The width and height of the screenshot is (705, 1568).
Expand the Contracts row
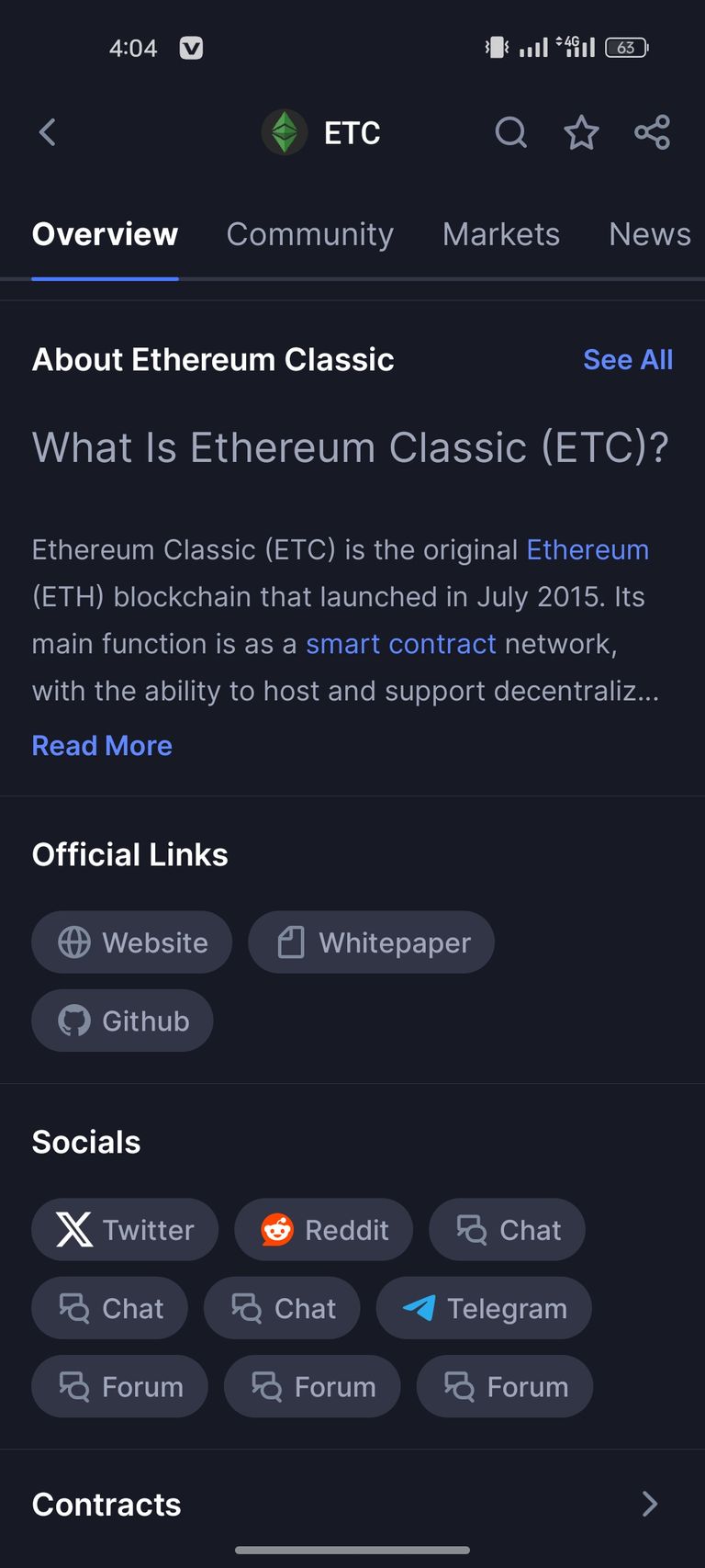(352, 1504)
